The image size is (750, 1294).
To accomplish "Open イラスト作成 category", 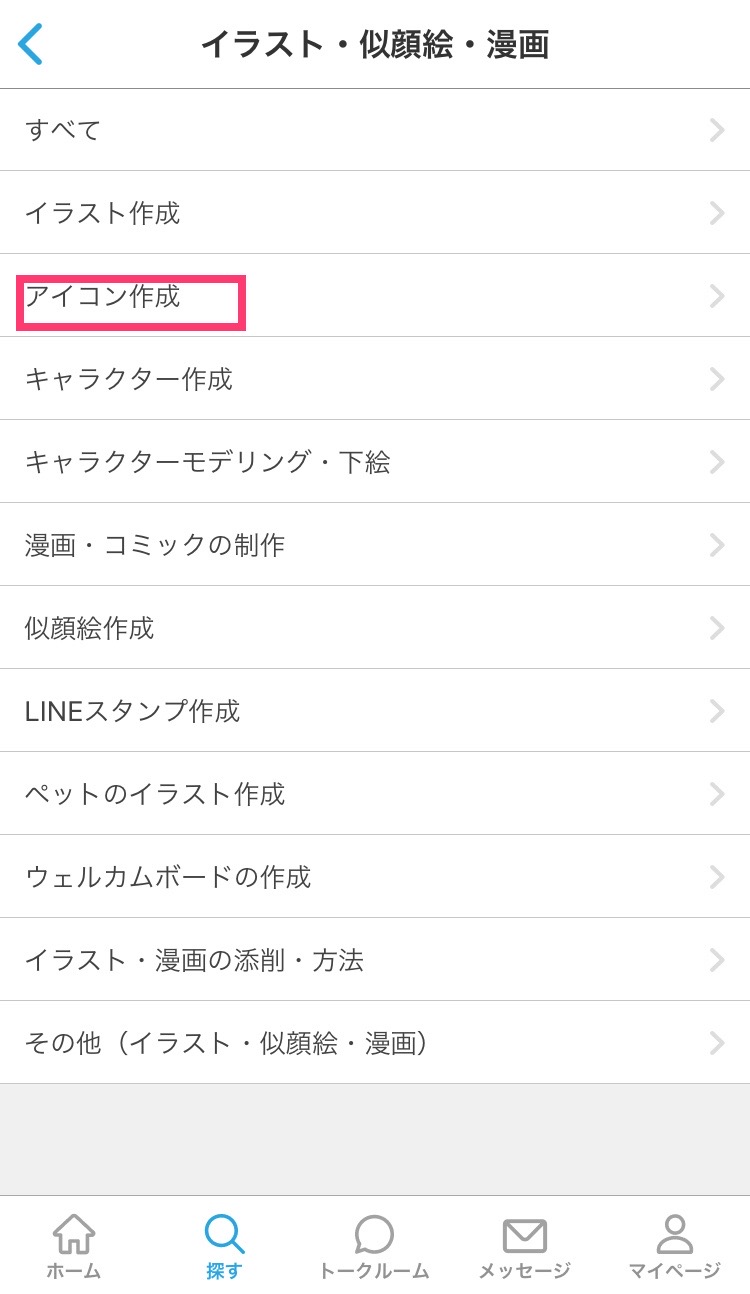I will [375, 213].
